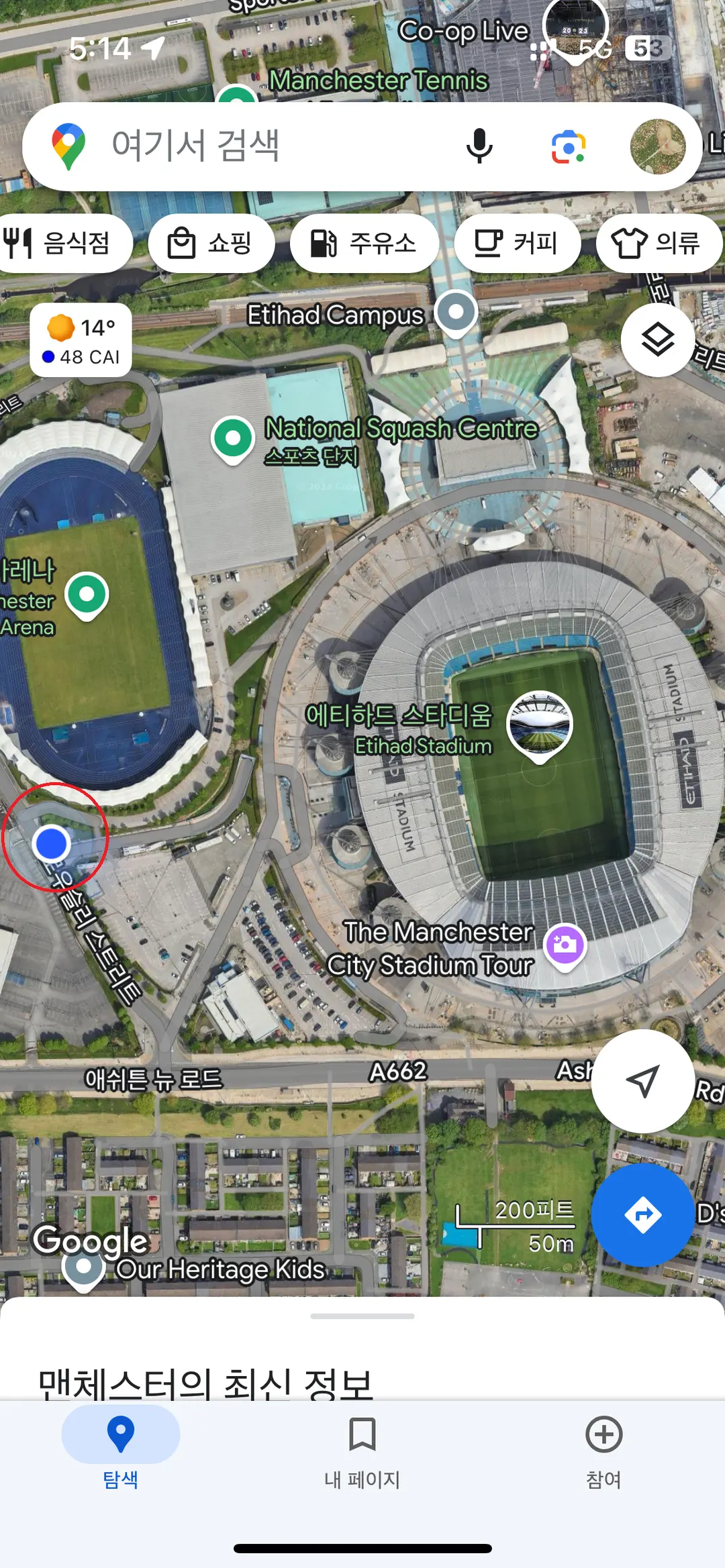Select the National Squash Centre pin
This screenshot has height=1568, width=725.
[233, 440]
